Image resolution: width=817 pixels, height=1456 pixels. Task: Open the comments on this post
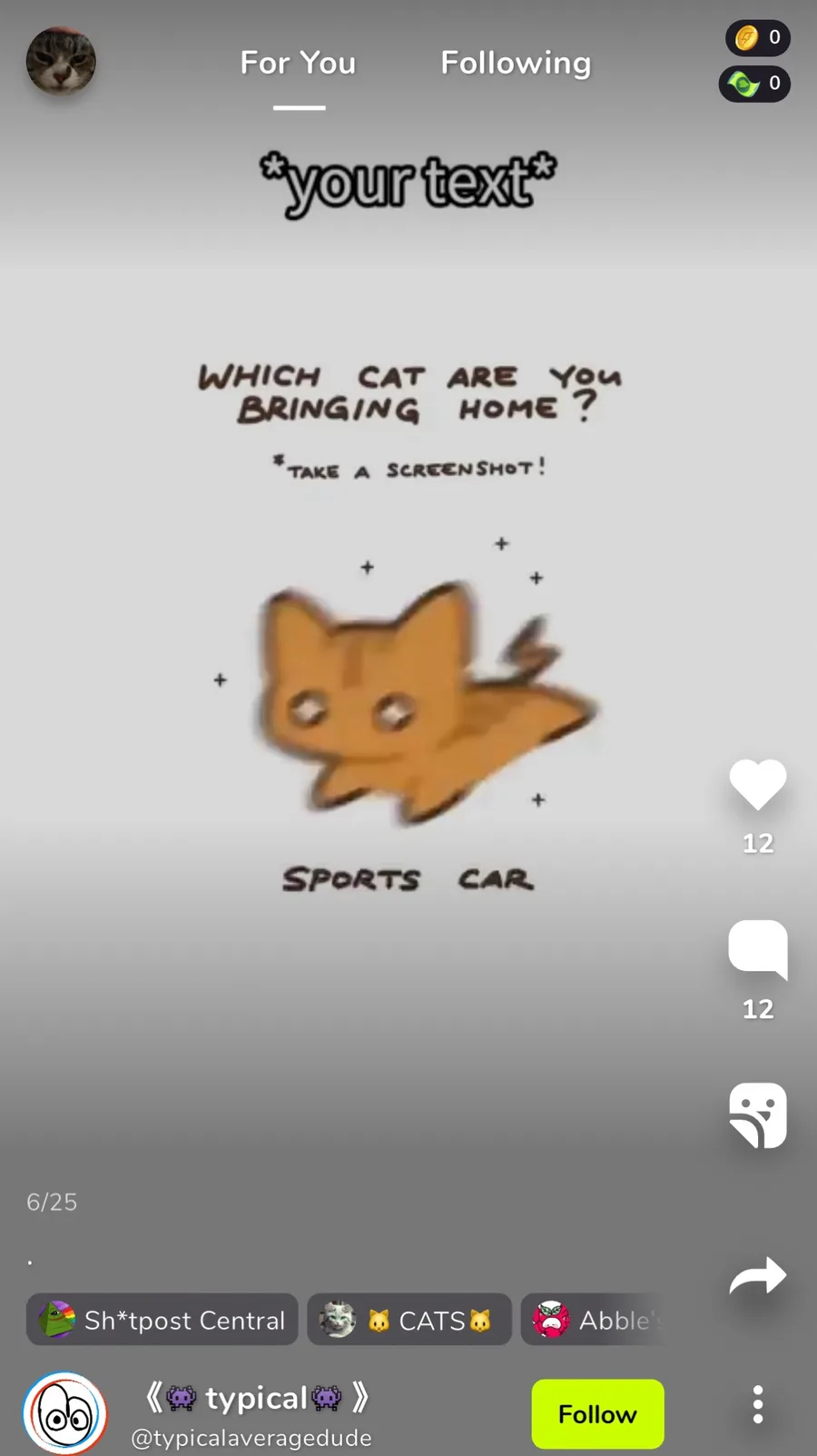757,949
